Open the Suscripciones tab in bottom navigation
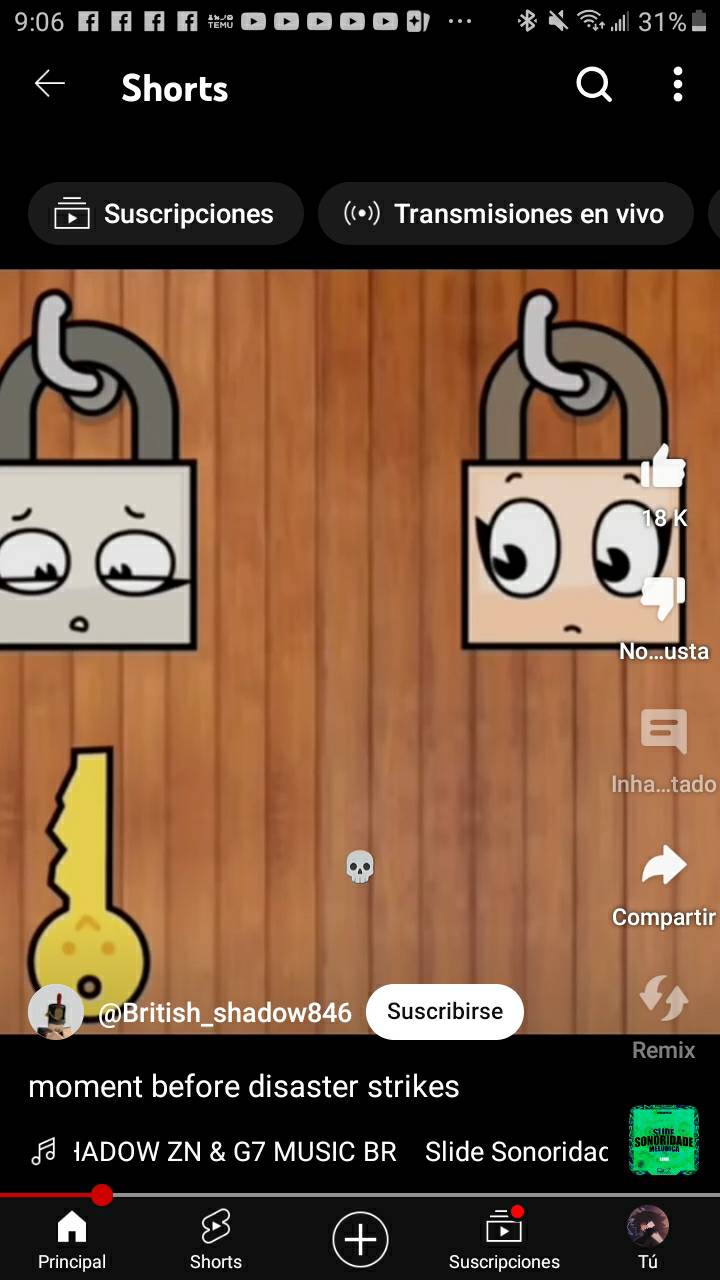This screenshot has width=720, height=1280. (504, 1240)
